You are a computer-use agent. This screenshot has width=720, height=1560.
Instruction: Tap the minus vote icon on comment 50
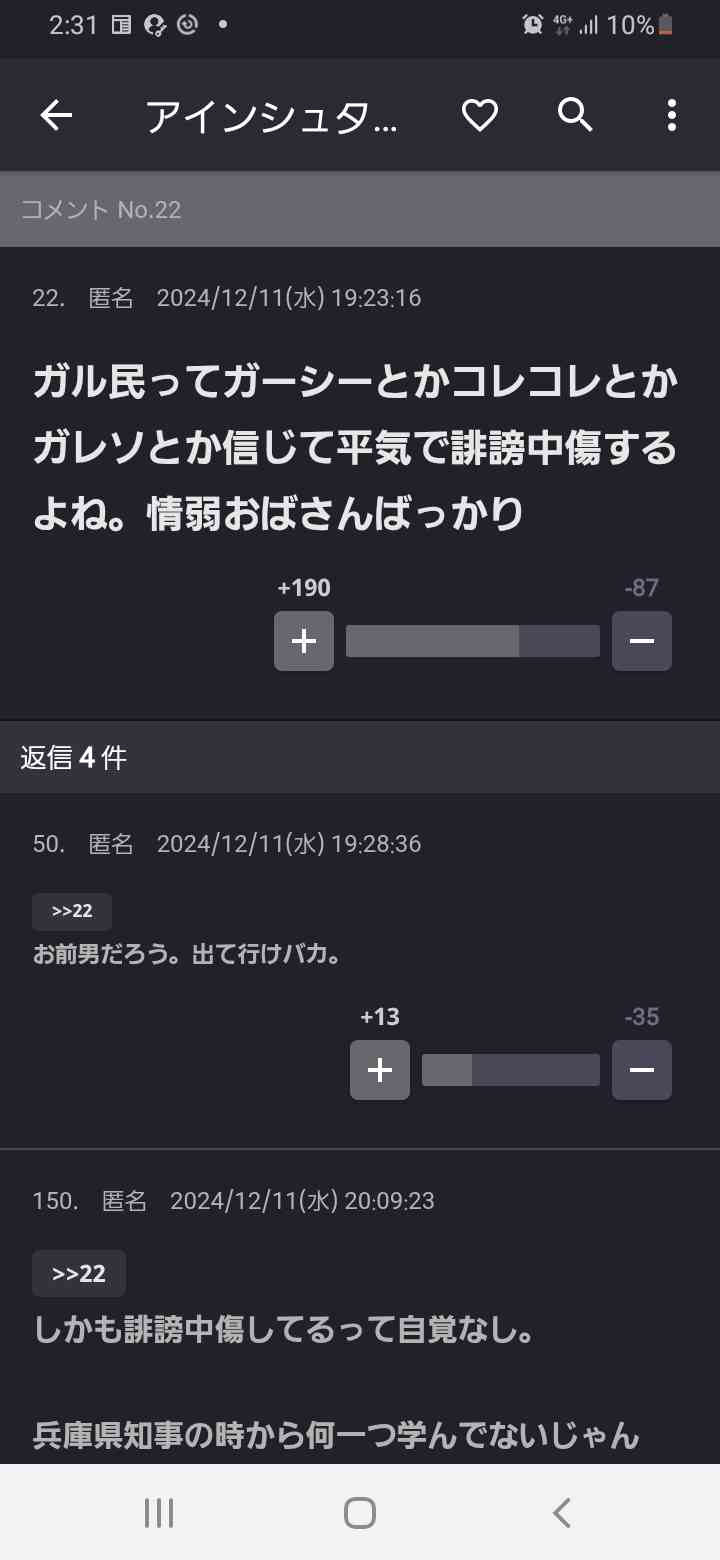point(641,1070)
